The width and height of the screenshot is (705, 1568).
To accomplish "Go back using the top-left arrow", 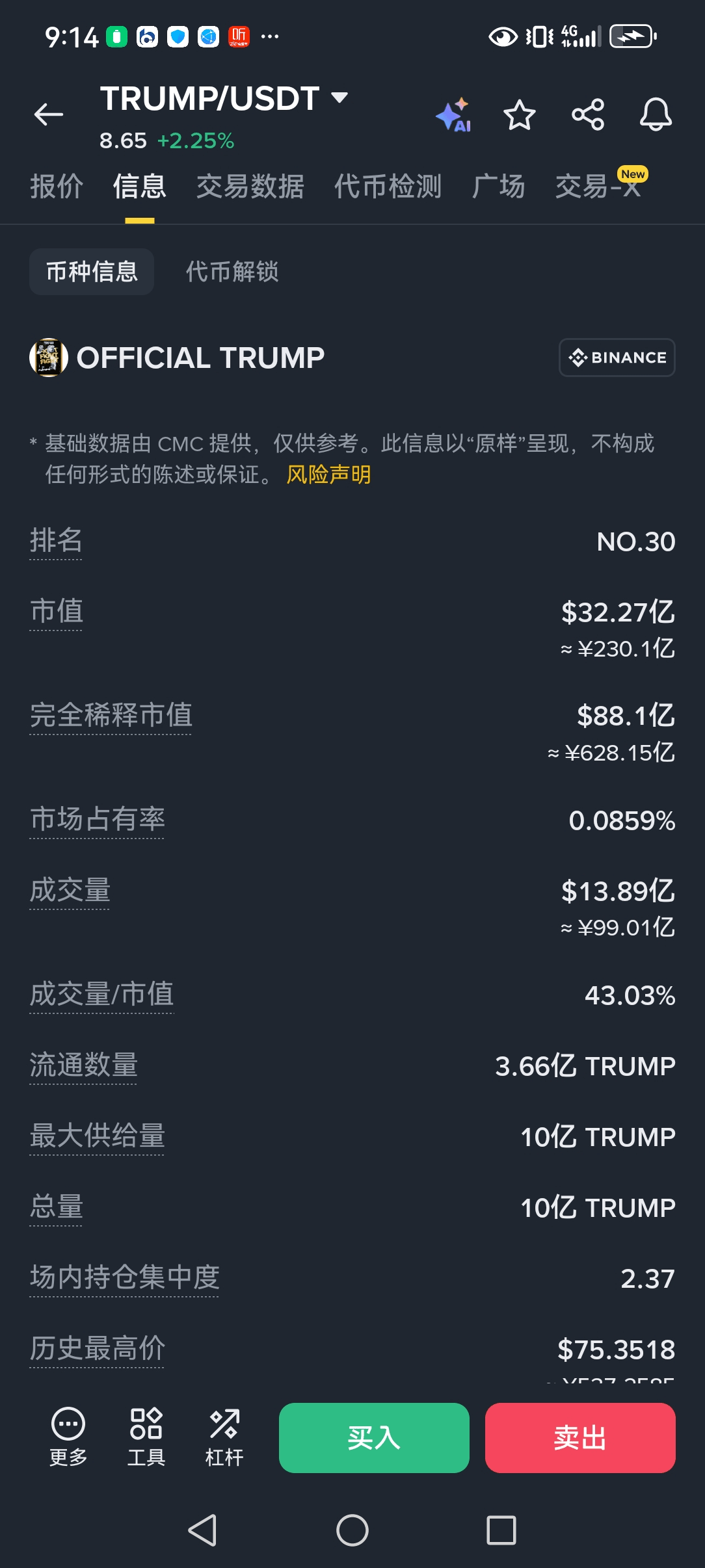I will [x=49, y=114].
